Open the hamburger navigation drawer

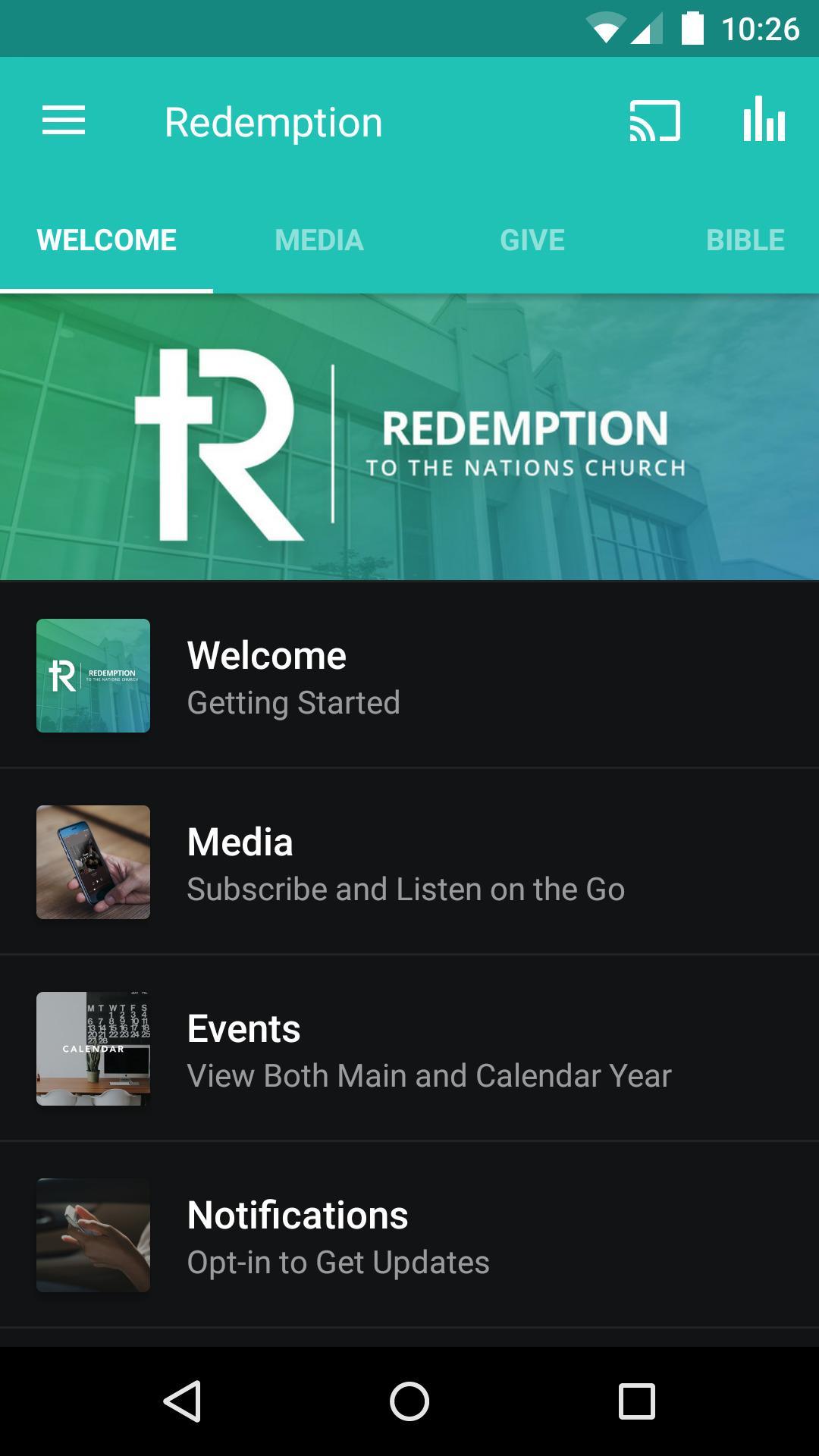pyautogui.click(x=64, y=121)
